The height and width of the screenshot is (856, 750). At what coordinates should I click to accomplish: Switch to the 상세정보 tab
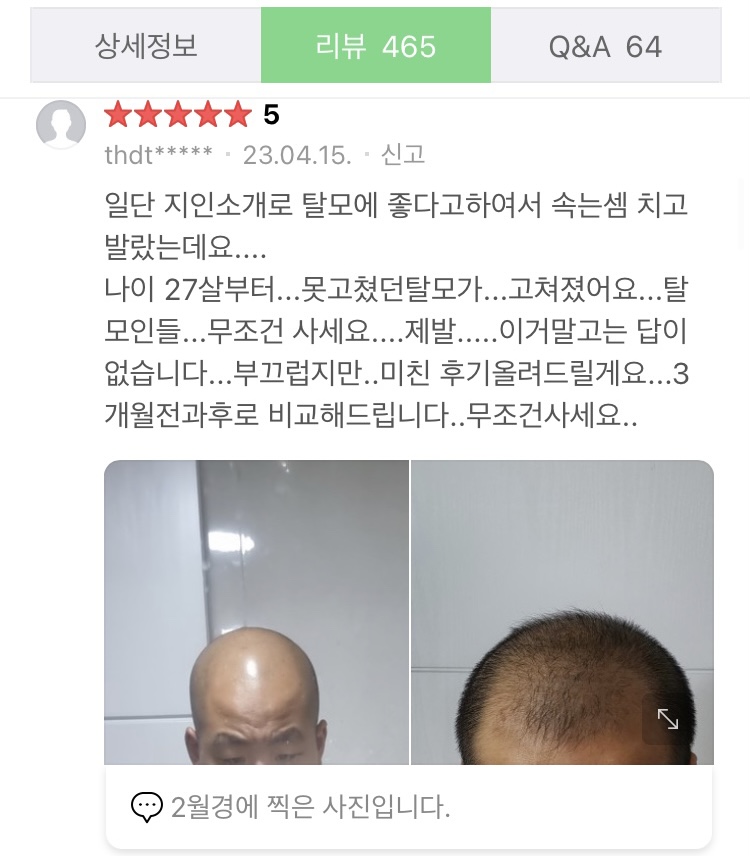(x=146, y=45)
